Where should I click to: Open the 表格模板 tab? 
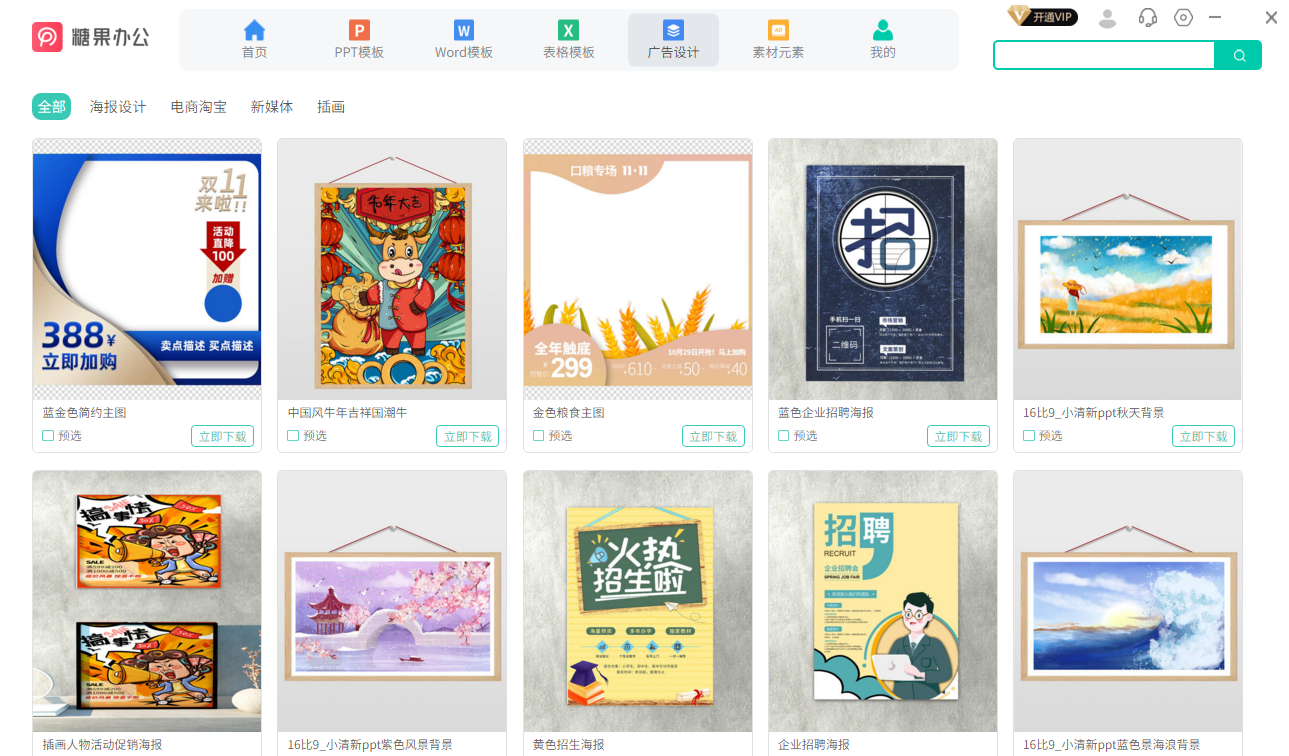pyautogui.click(x=568, y=40)
